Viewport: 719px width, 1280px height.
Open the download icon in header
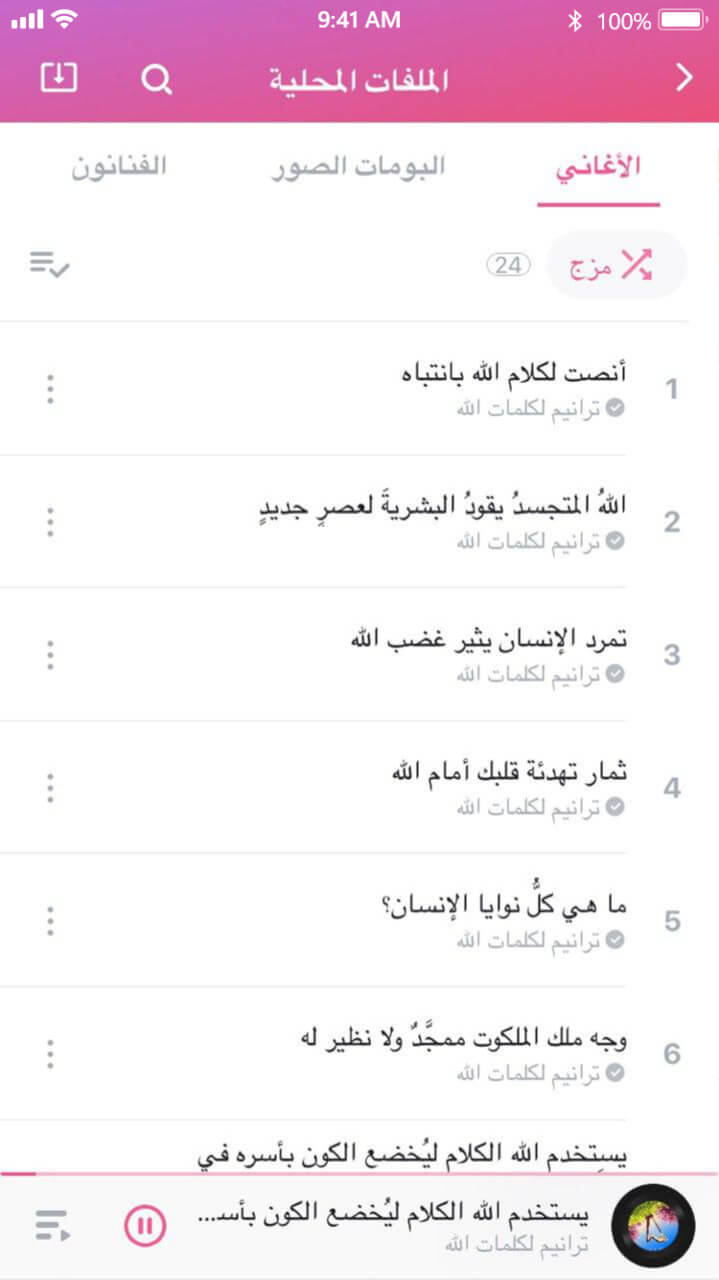58,78
